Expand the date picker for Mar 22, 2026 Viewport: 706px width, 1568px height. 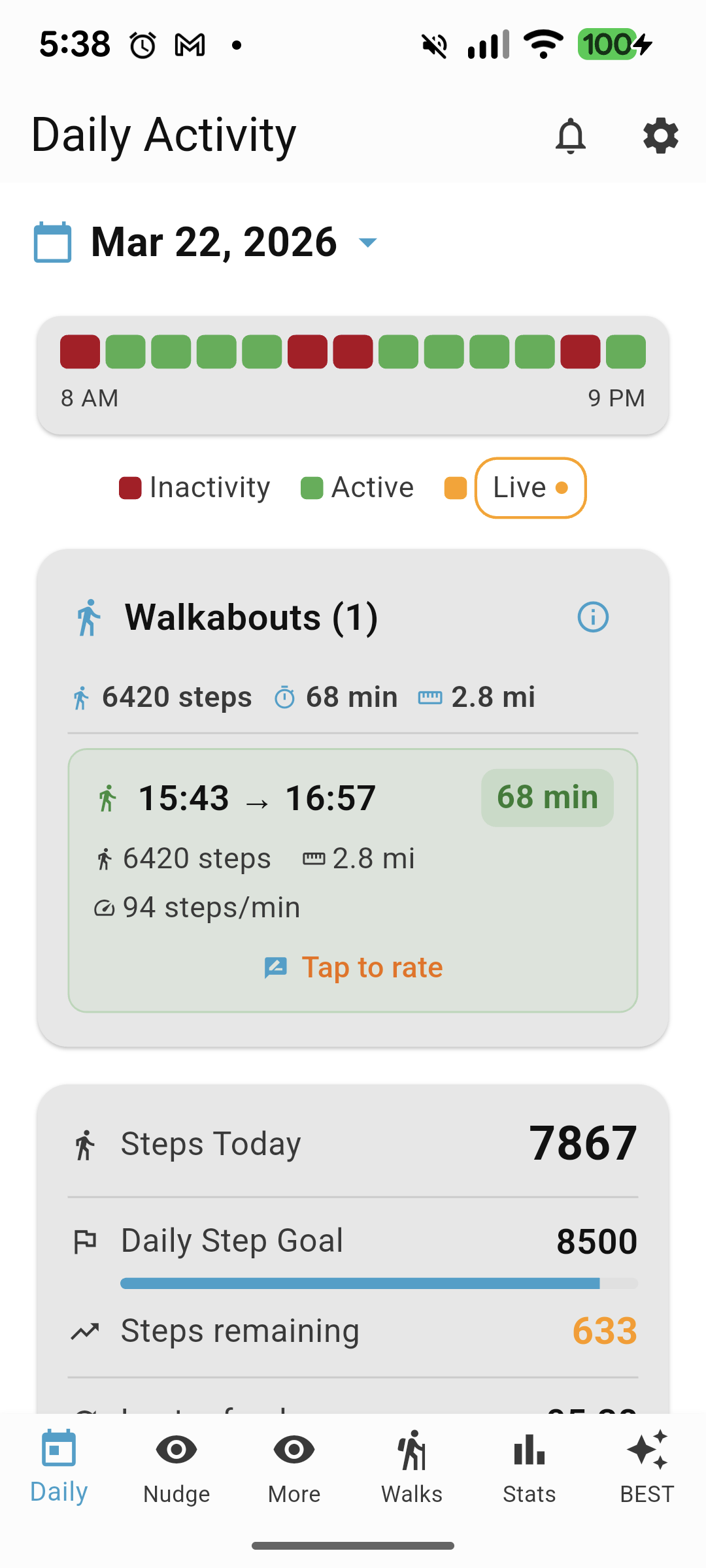367,243
